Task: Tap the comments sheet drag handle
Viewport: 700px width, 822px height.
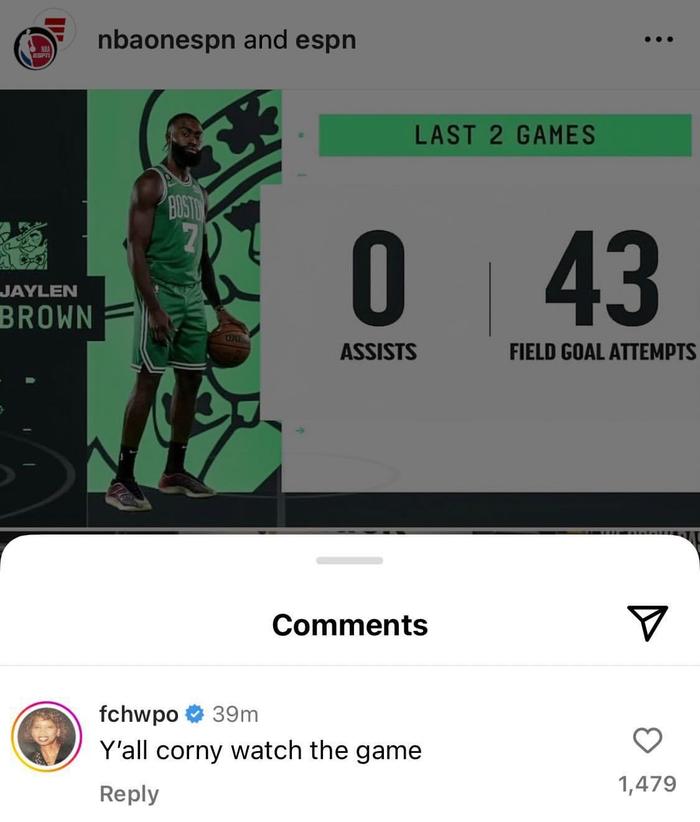Action: tap(349, 560)
